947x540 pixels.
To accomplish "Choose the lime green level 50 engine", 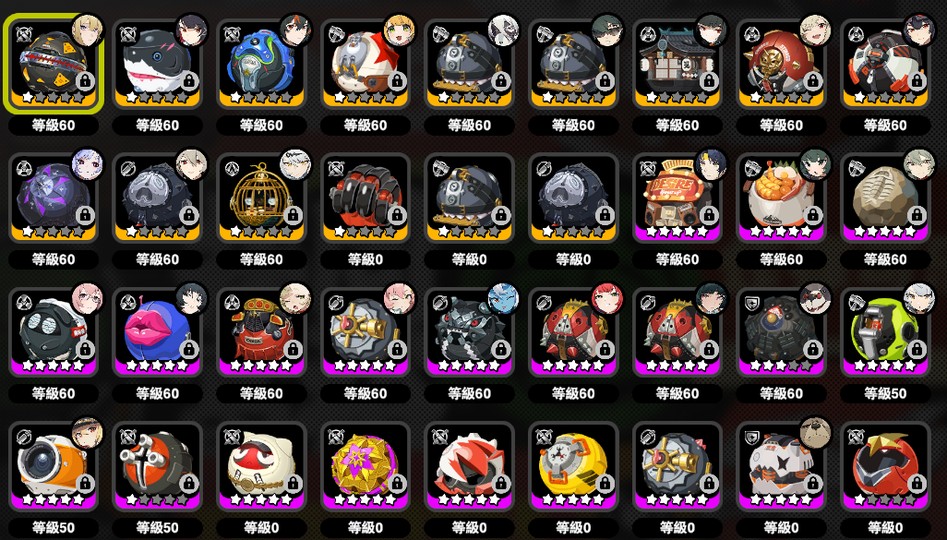I will tap(886, 332).
